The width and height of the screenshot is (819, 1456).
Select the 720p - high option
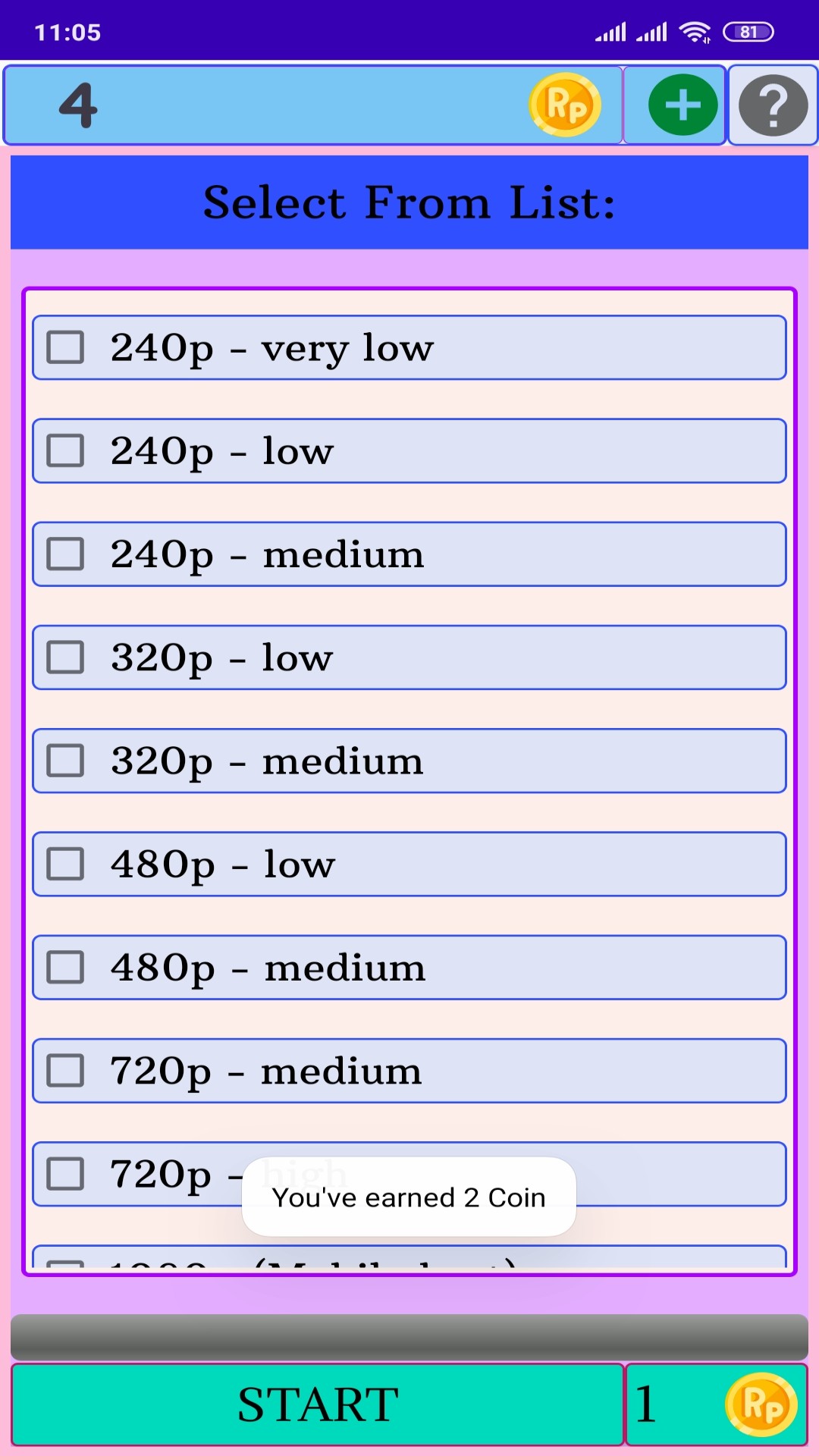[66, 1174]
